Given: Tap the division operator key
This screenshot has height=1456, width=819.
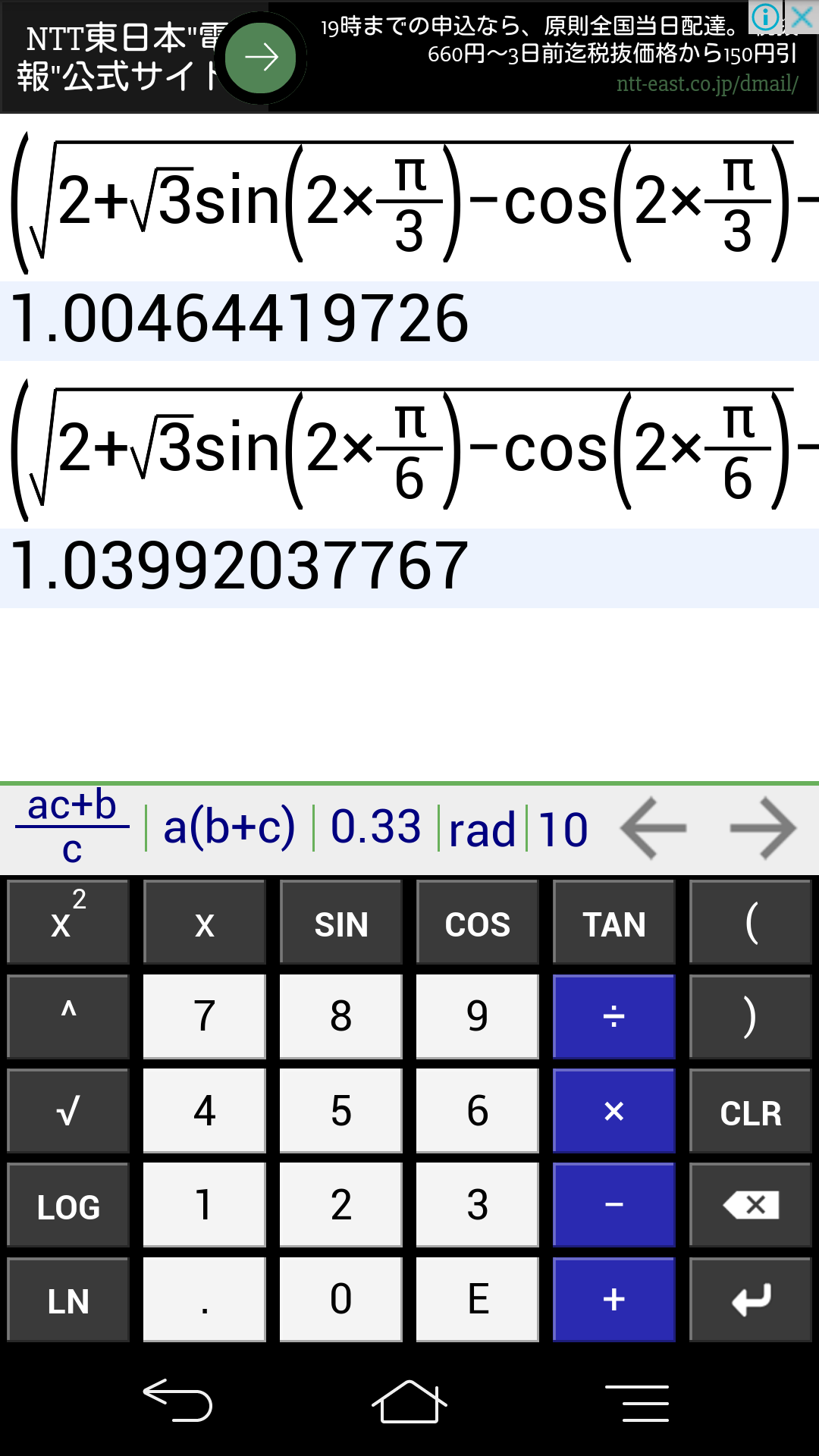Looking at the screenshot, I should pos(614,1016).
